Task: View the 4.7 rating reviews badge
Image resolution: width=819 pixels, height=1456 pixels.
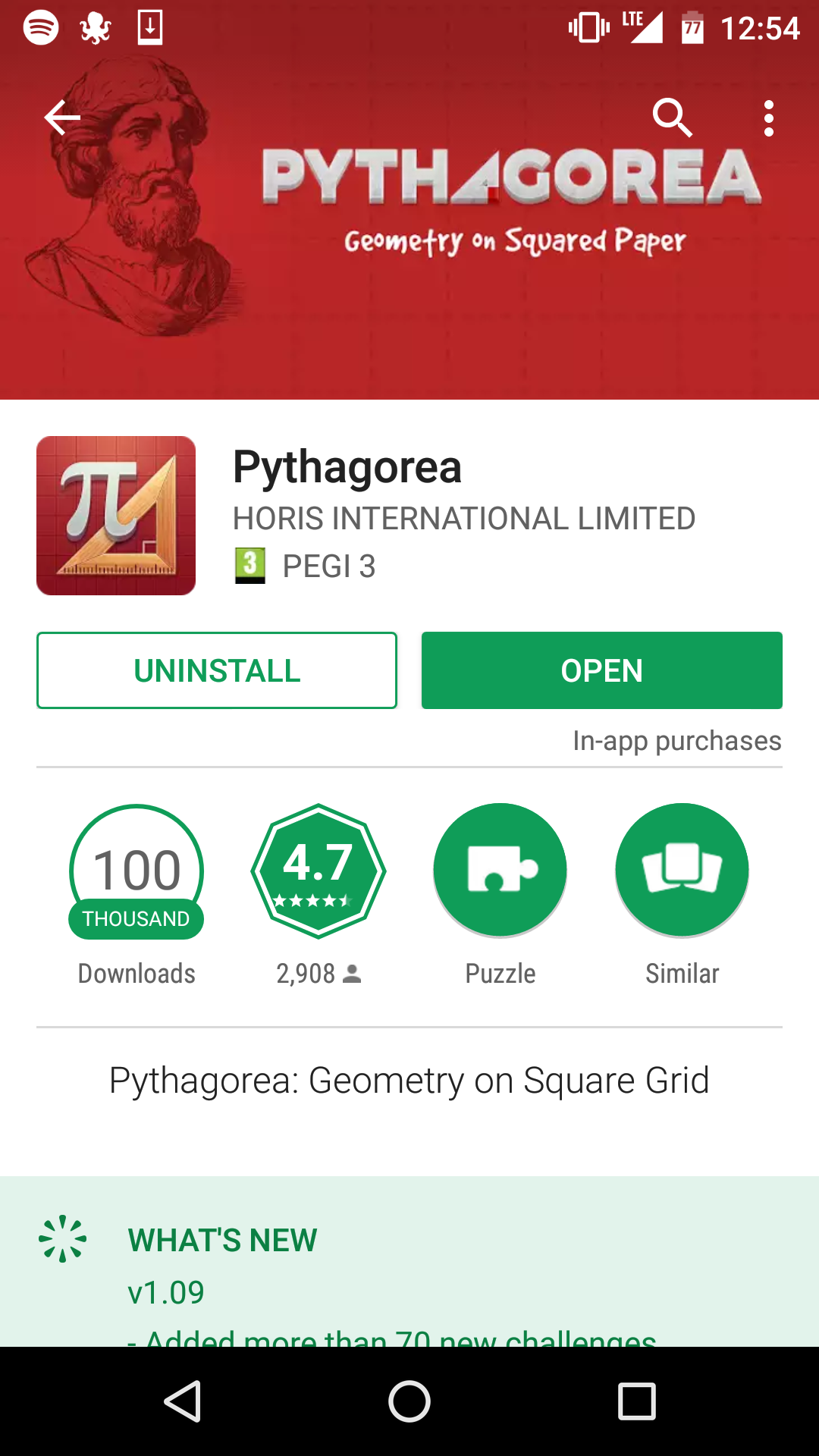Action: point(318,871)
